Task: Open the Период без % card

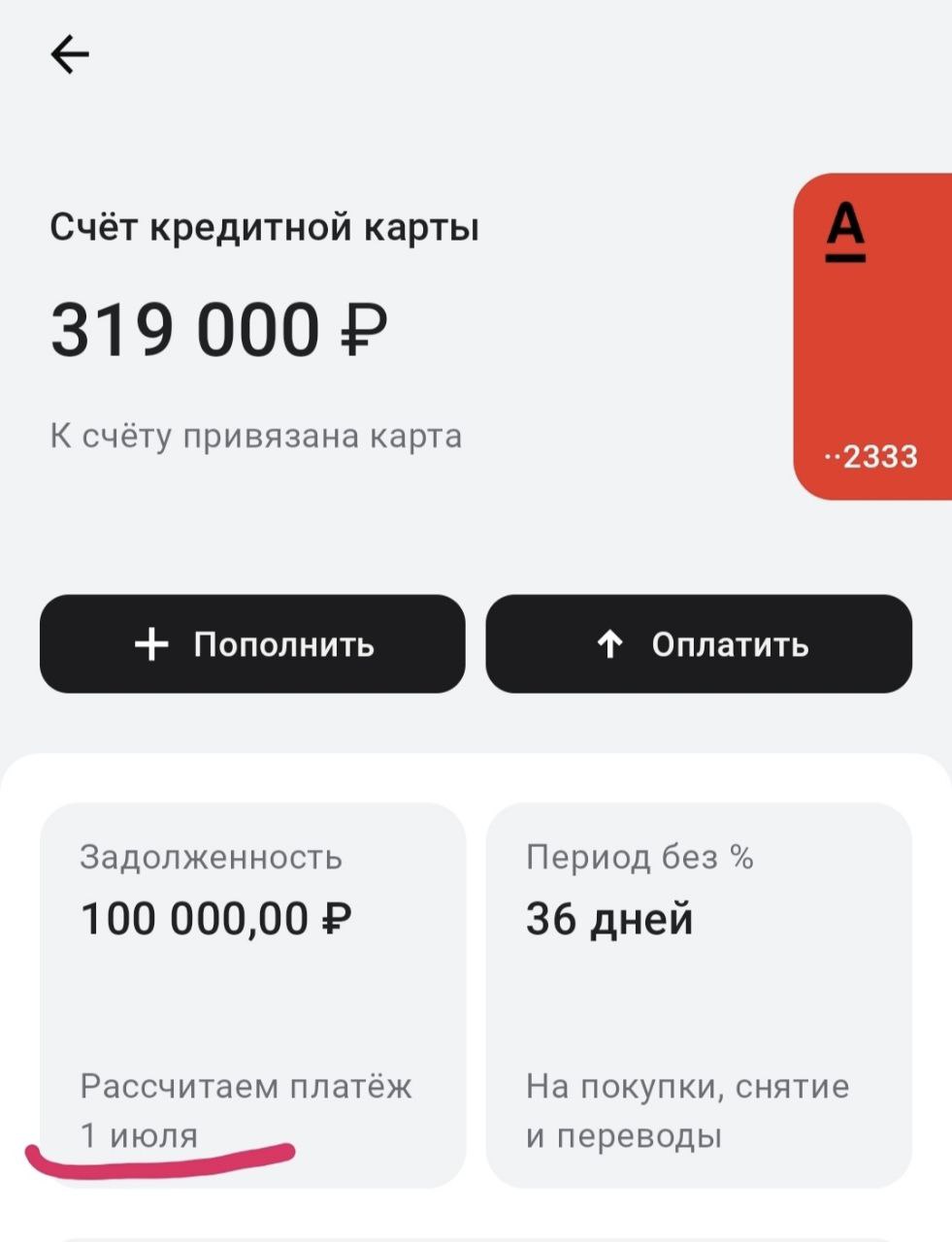Action: (699, 995)
